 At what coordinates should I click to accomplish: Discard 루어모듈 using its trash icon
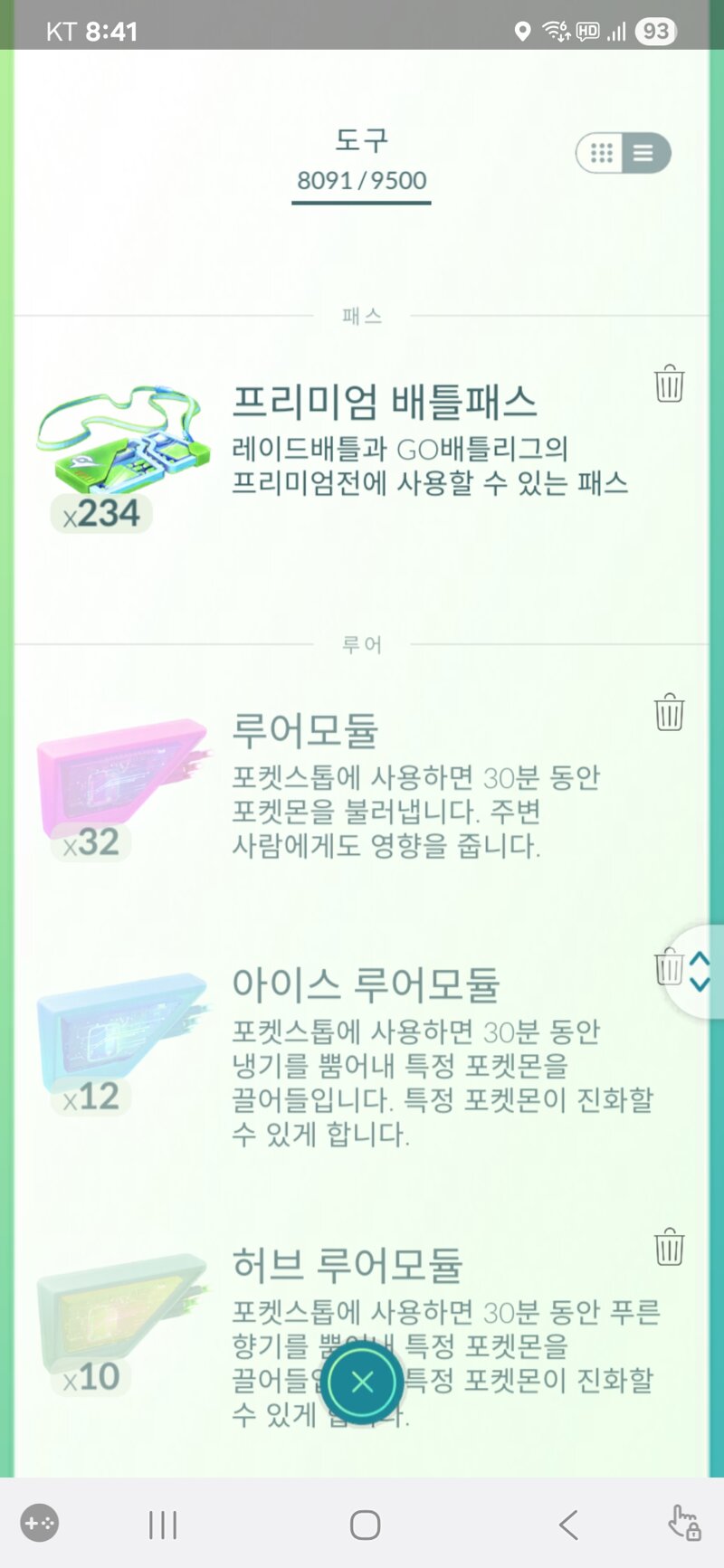pos(669,712)
